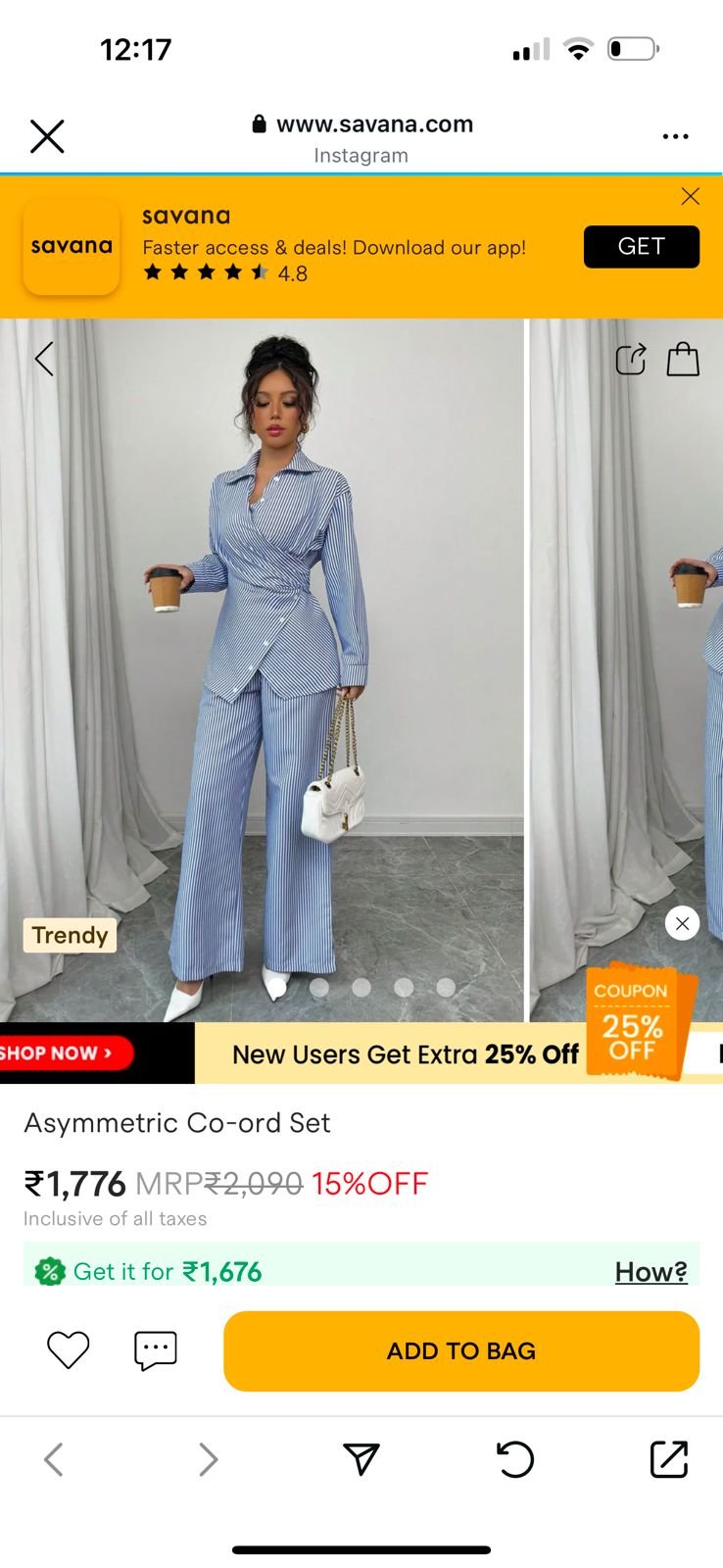The width and height of the screenshot is (723, 1568).
Task: Dismiss the Savana app download banner
Action: pyautogui.click(x=690, y=196)
